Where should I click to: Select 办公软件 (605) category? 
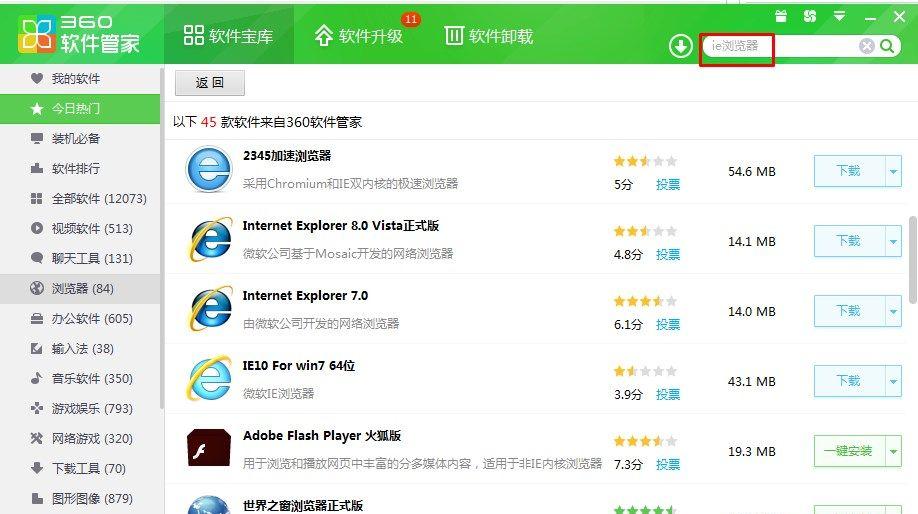[x=90, y=319]
